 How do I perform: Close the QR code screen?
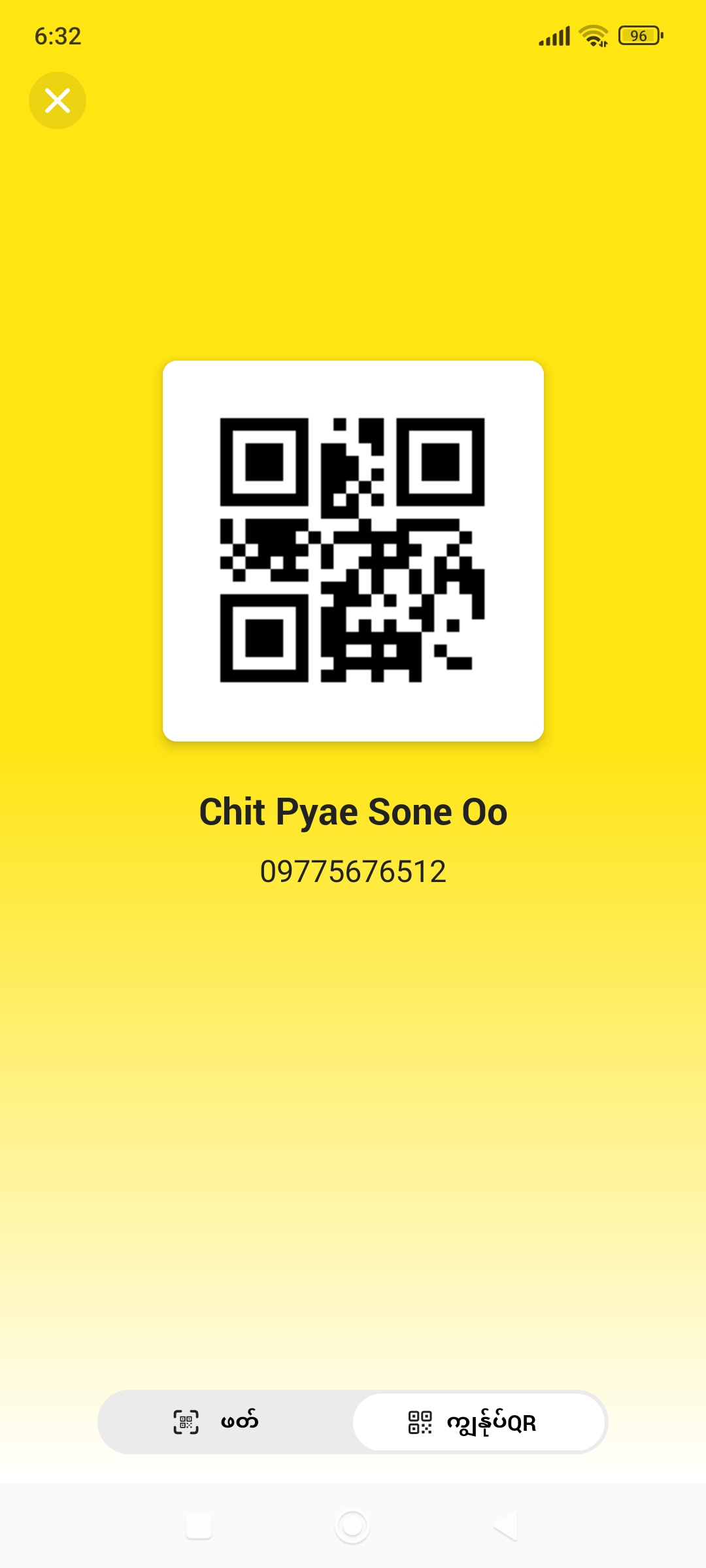coord(58,101)
